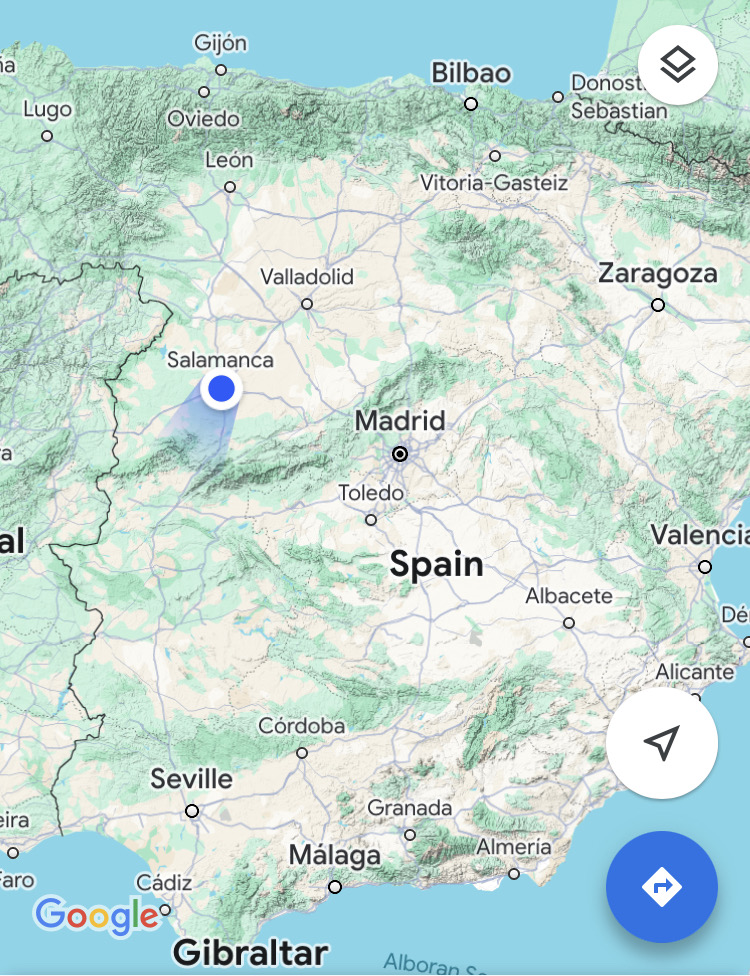Open directions with the blue arrow button
The image size is (750, 976).
coord(661,886)
